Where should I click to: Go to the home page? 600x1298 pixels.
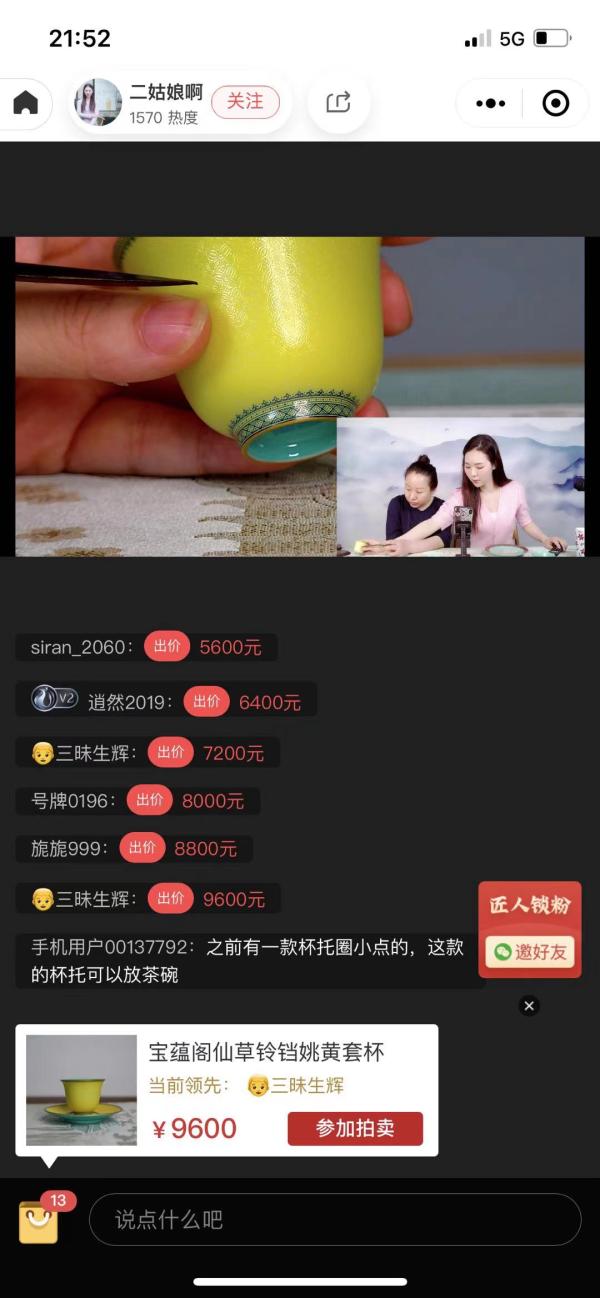[x=25, y=103]
